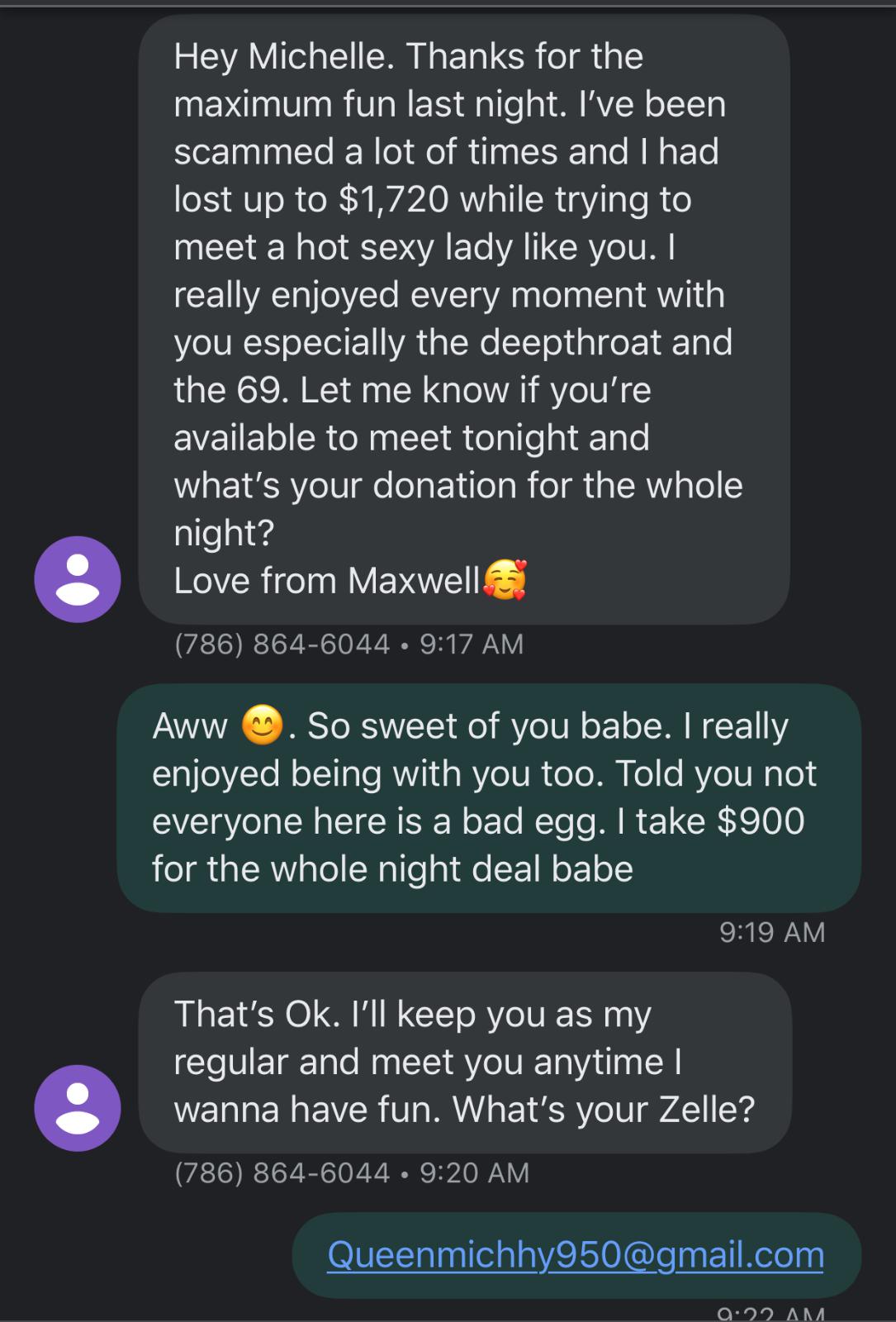
Task: Open the Queenmichhy950@gmail.com email link
Action: pyautogui.click(x=576, y=1254)
